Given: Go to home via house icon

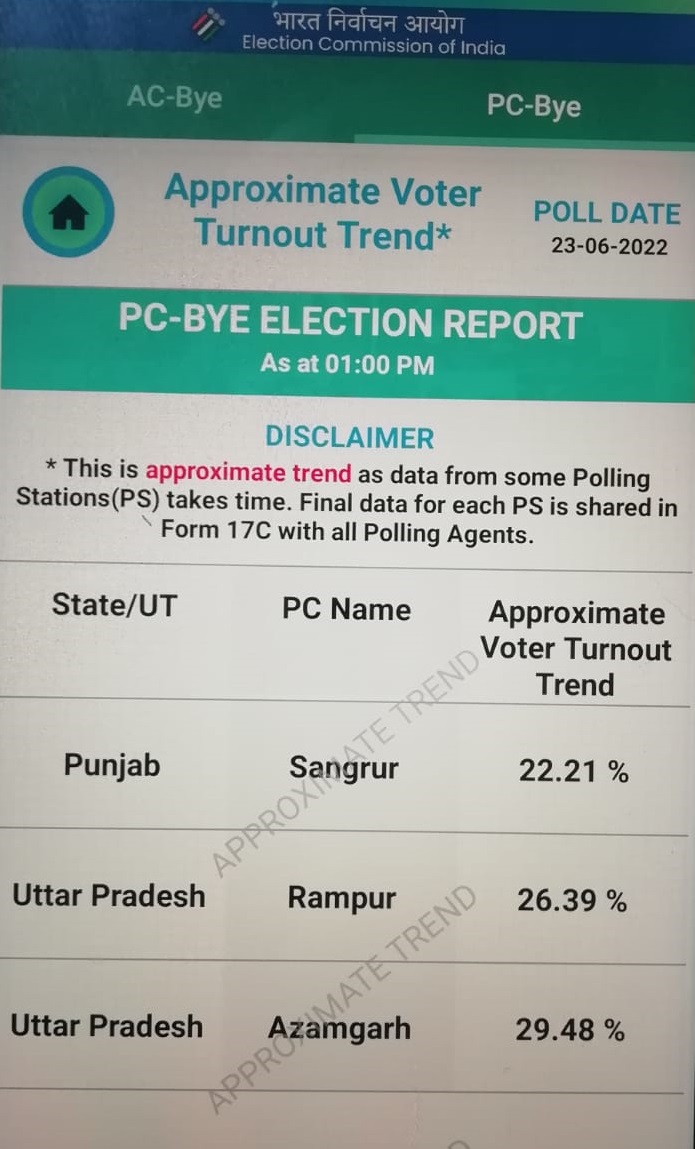Looking at the screenshot, I should pos(68,212).
